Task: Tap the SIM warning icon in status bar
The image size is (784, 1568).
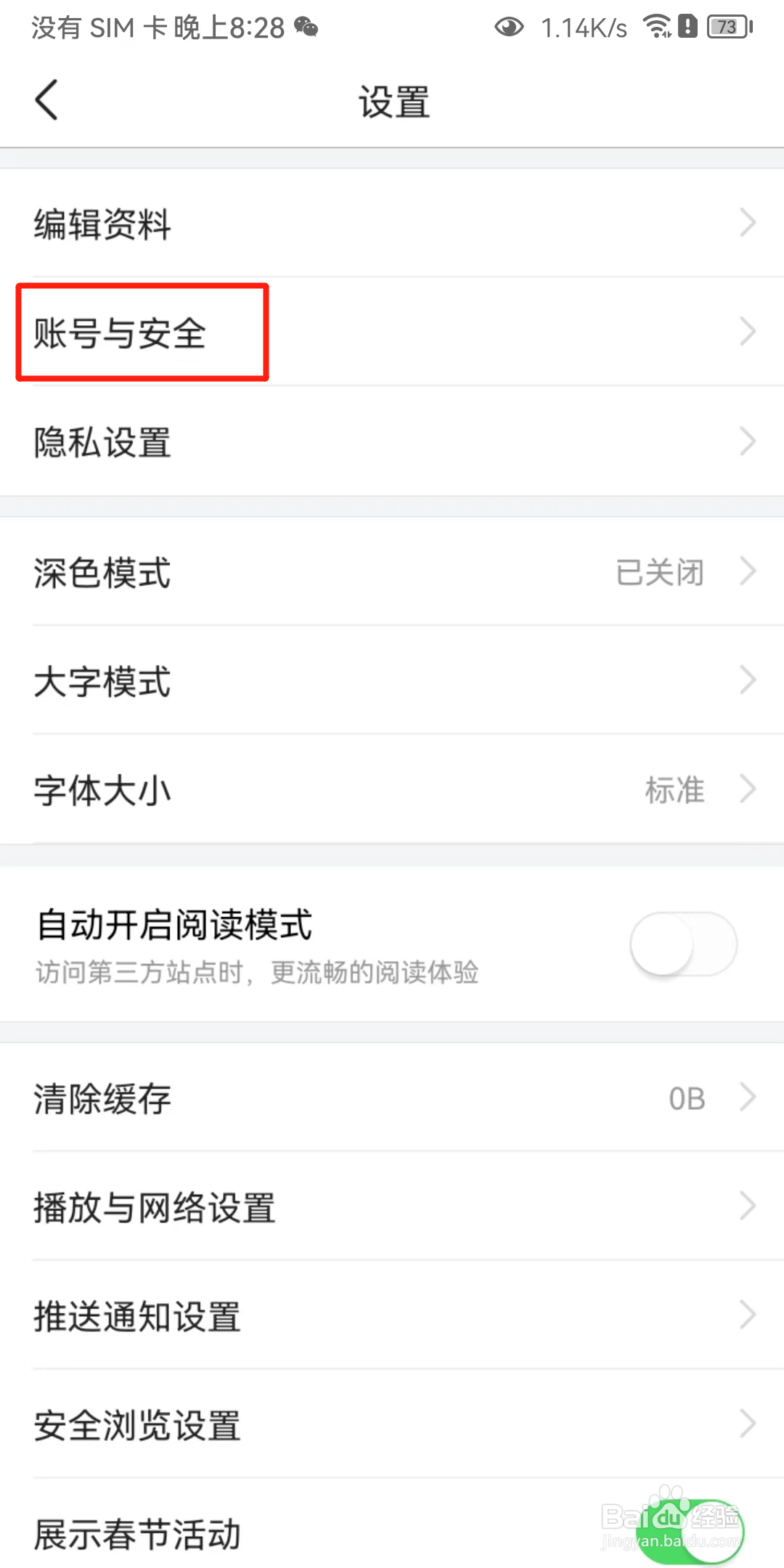Action: click(x=688, y=26)
